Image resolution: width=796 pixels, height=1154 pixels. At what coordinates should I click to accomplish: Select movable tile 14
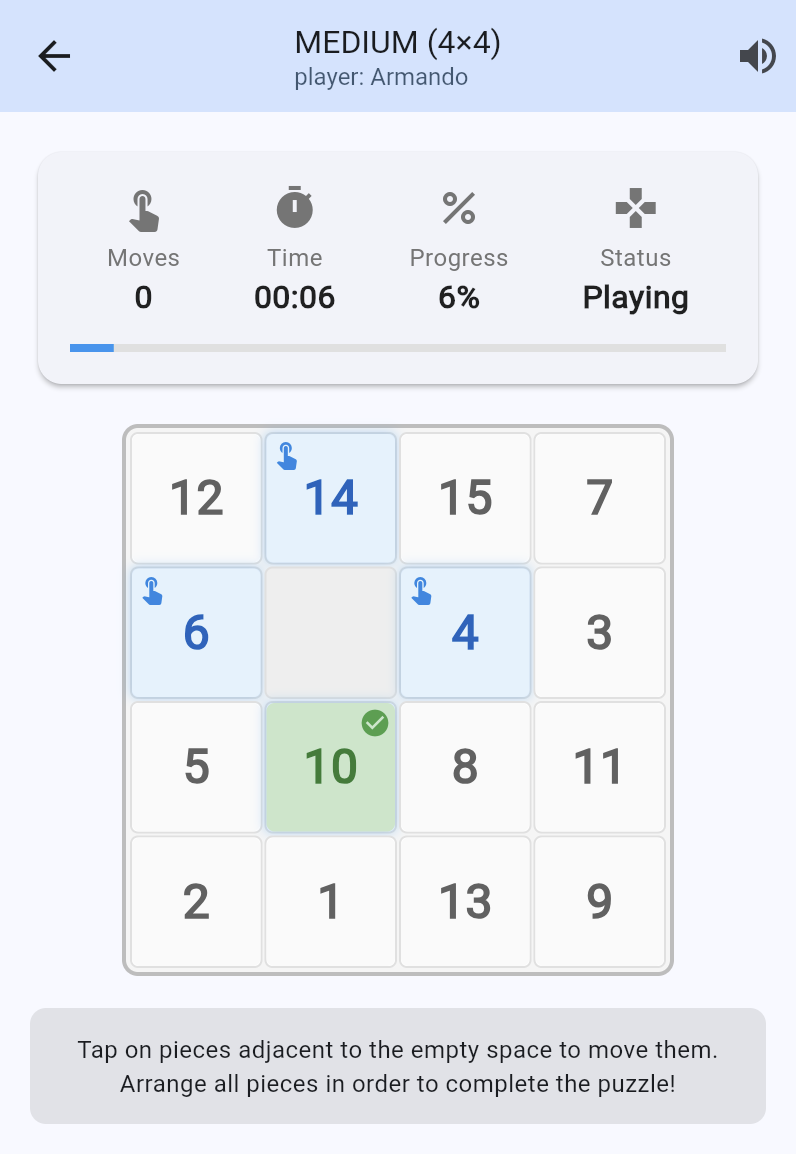click(x=330, y=497)
